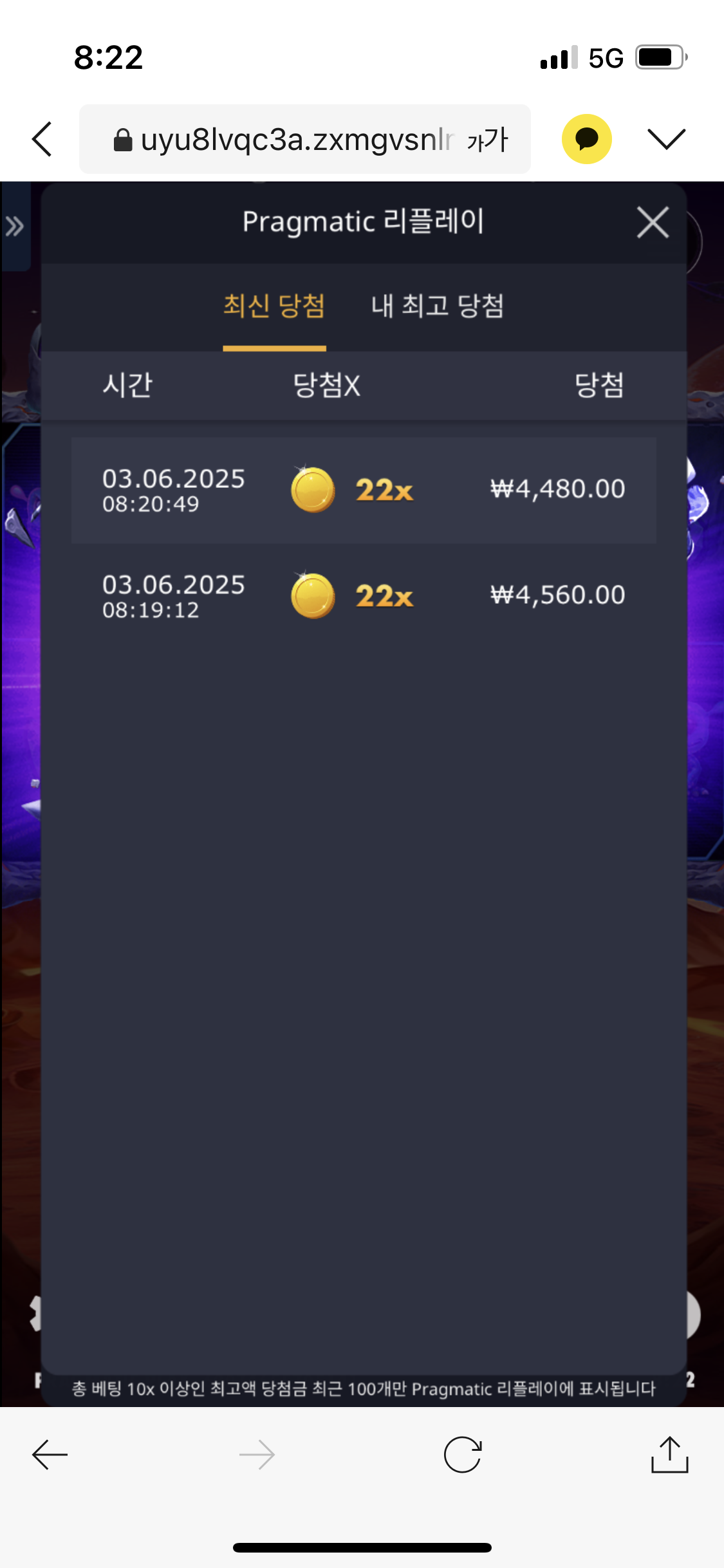Expand the top-right dropdown chevron
Viewport: 724px width, 1568px height.
(x=666, y=138)
